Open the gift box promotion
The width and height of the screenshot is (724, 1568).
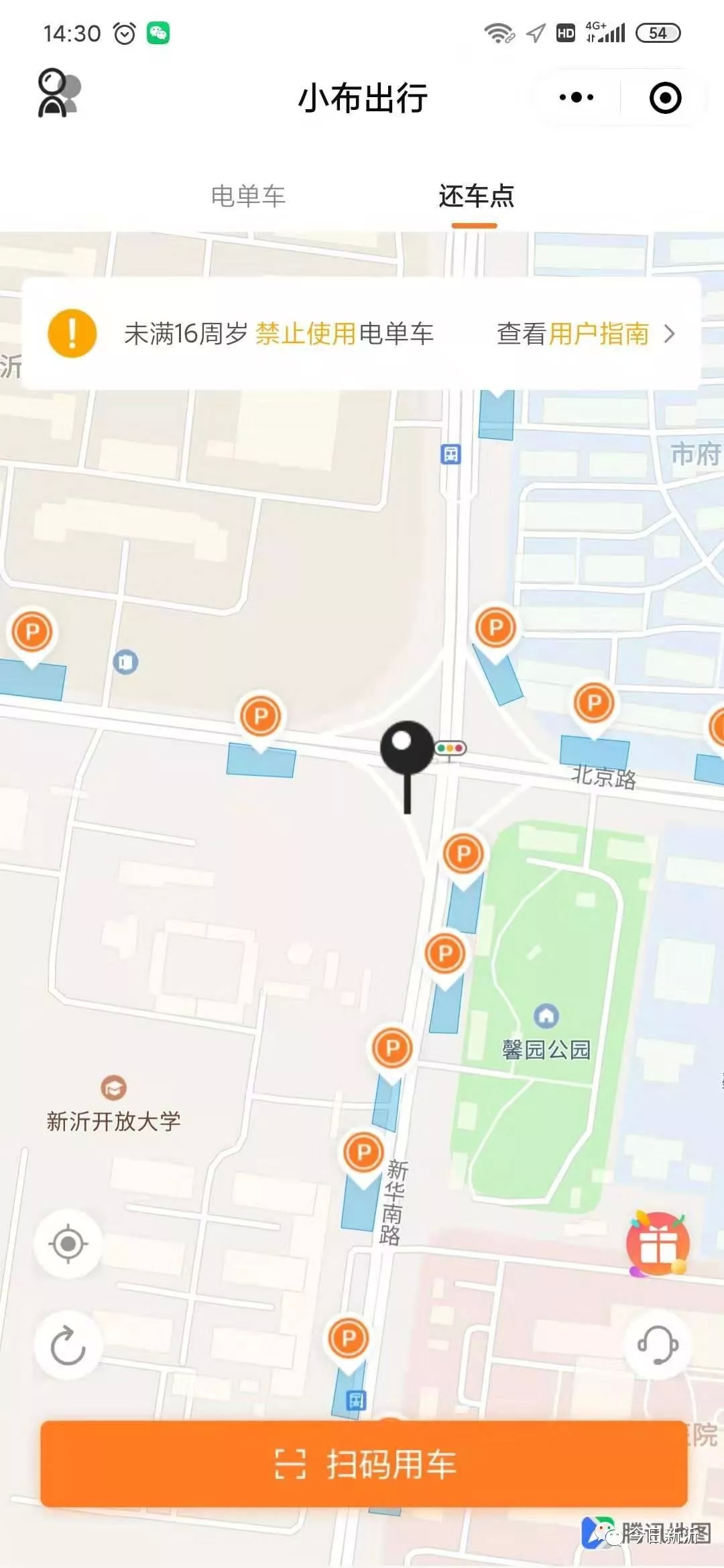pyautogui.click(x=658, y=1244)
